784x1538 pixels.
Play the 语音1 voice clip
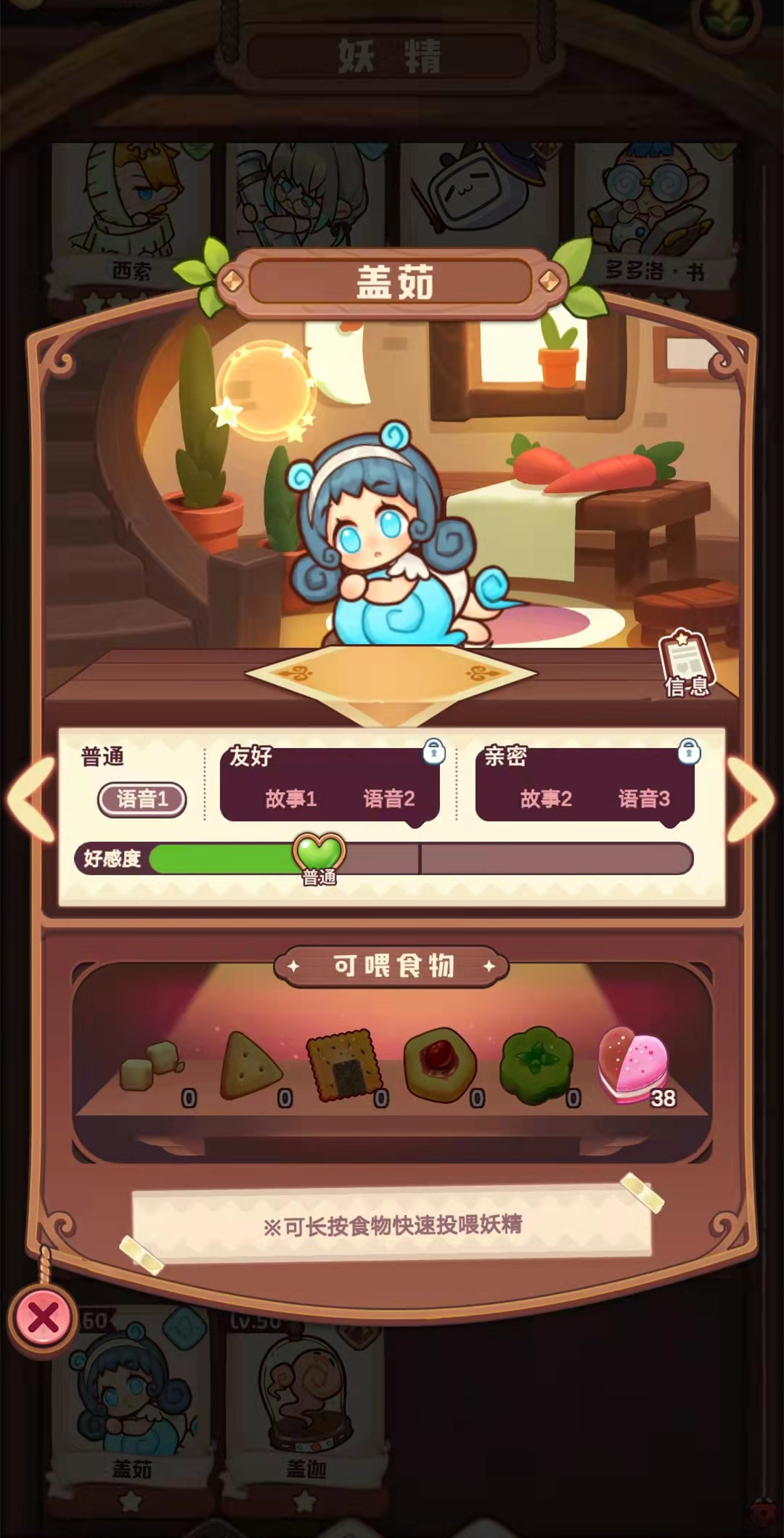click(142, 799)
